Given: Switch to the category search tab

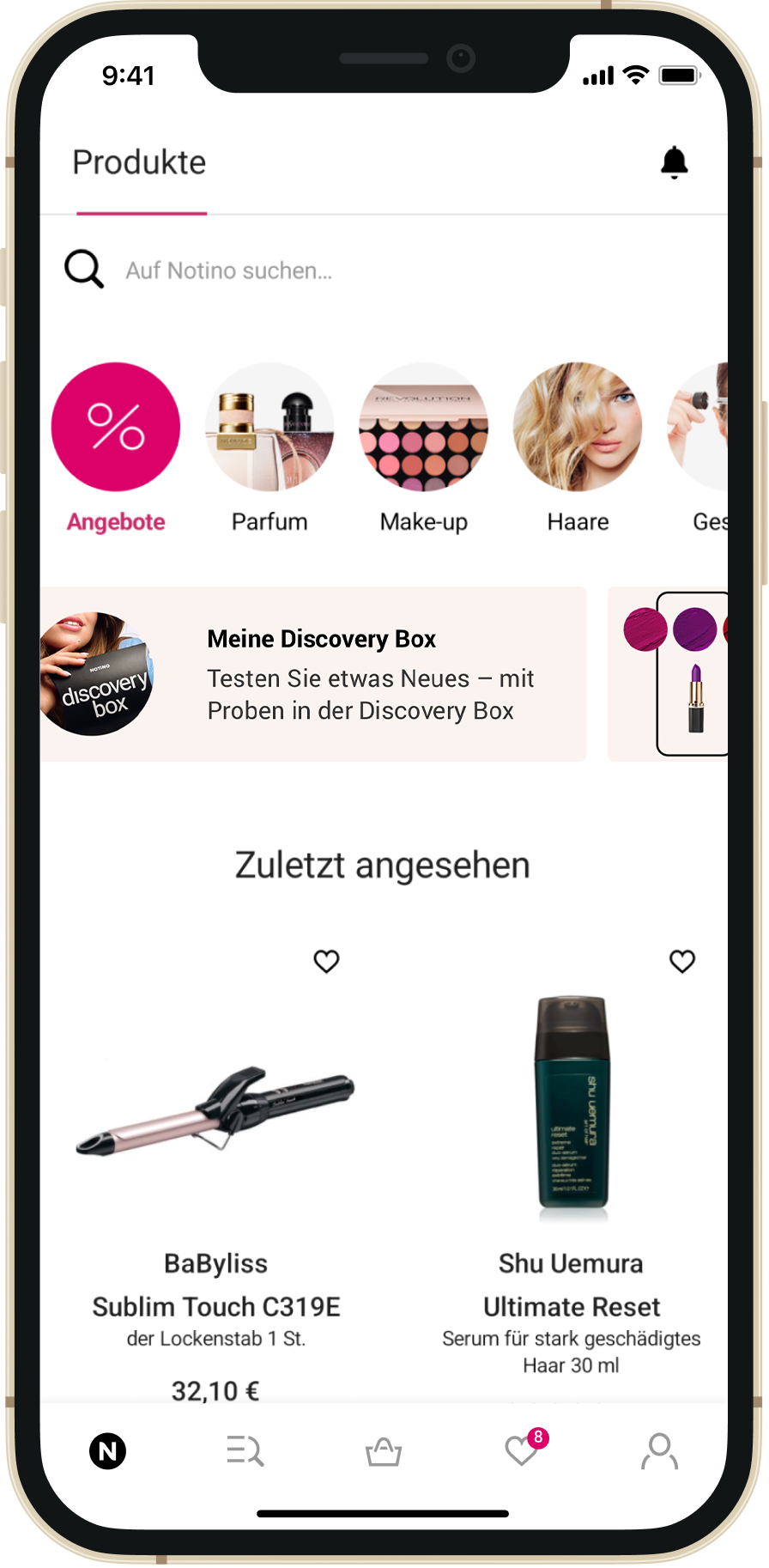Looking at the screenshot, I should pyautogui.click(x=245, y=1451).
